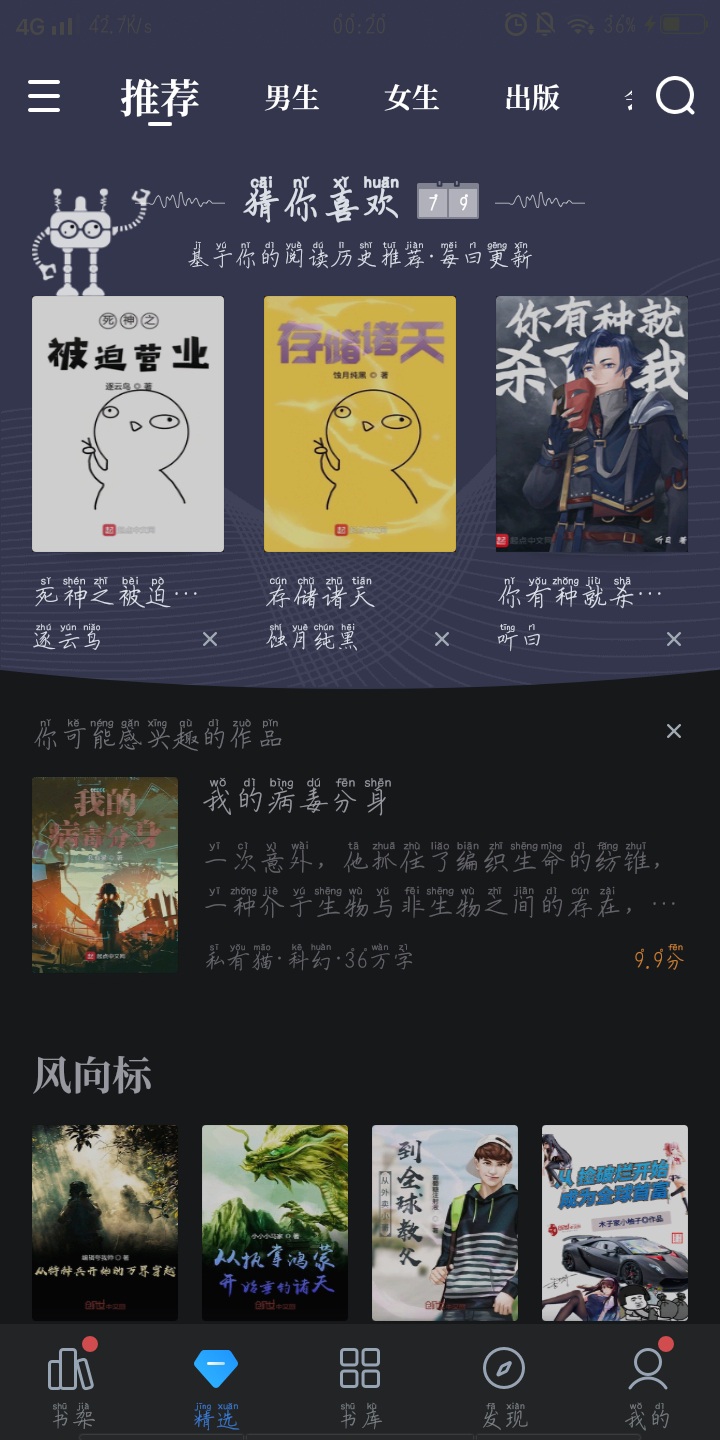Dismiss the 蚀月纯黑 book recommendation
This screenshot has width=720, height=1440.
click(x=442, y=639)
